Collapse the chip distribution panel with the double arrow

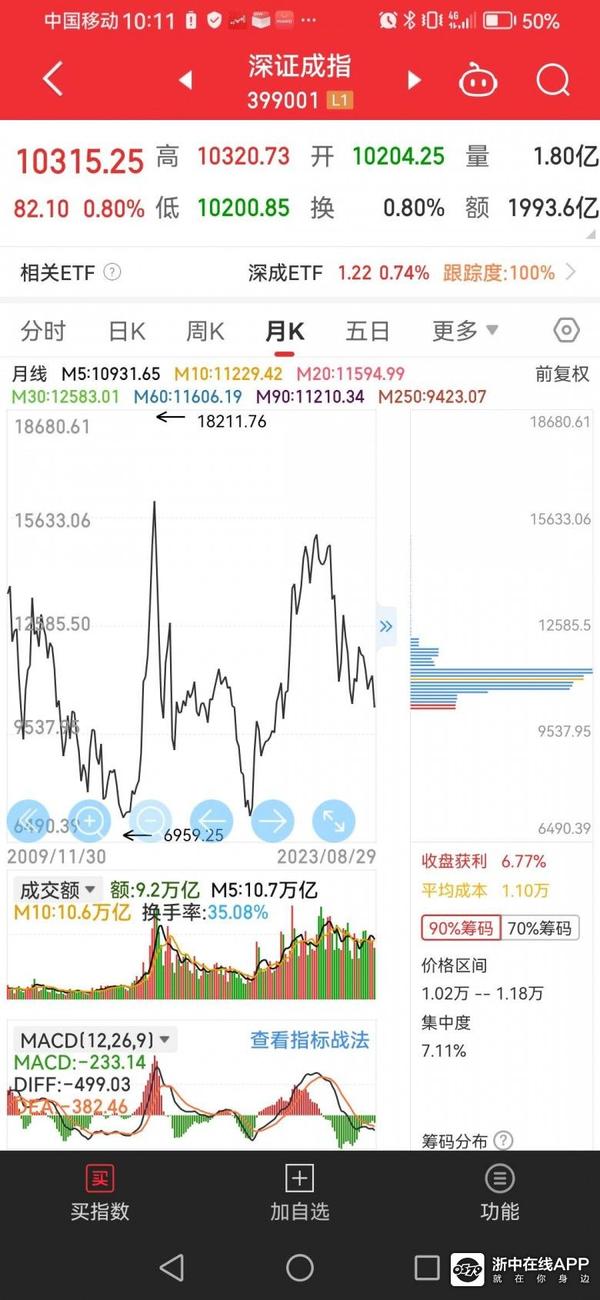386,627
